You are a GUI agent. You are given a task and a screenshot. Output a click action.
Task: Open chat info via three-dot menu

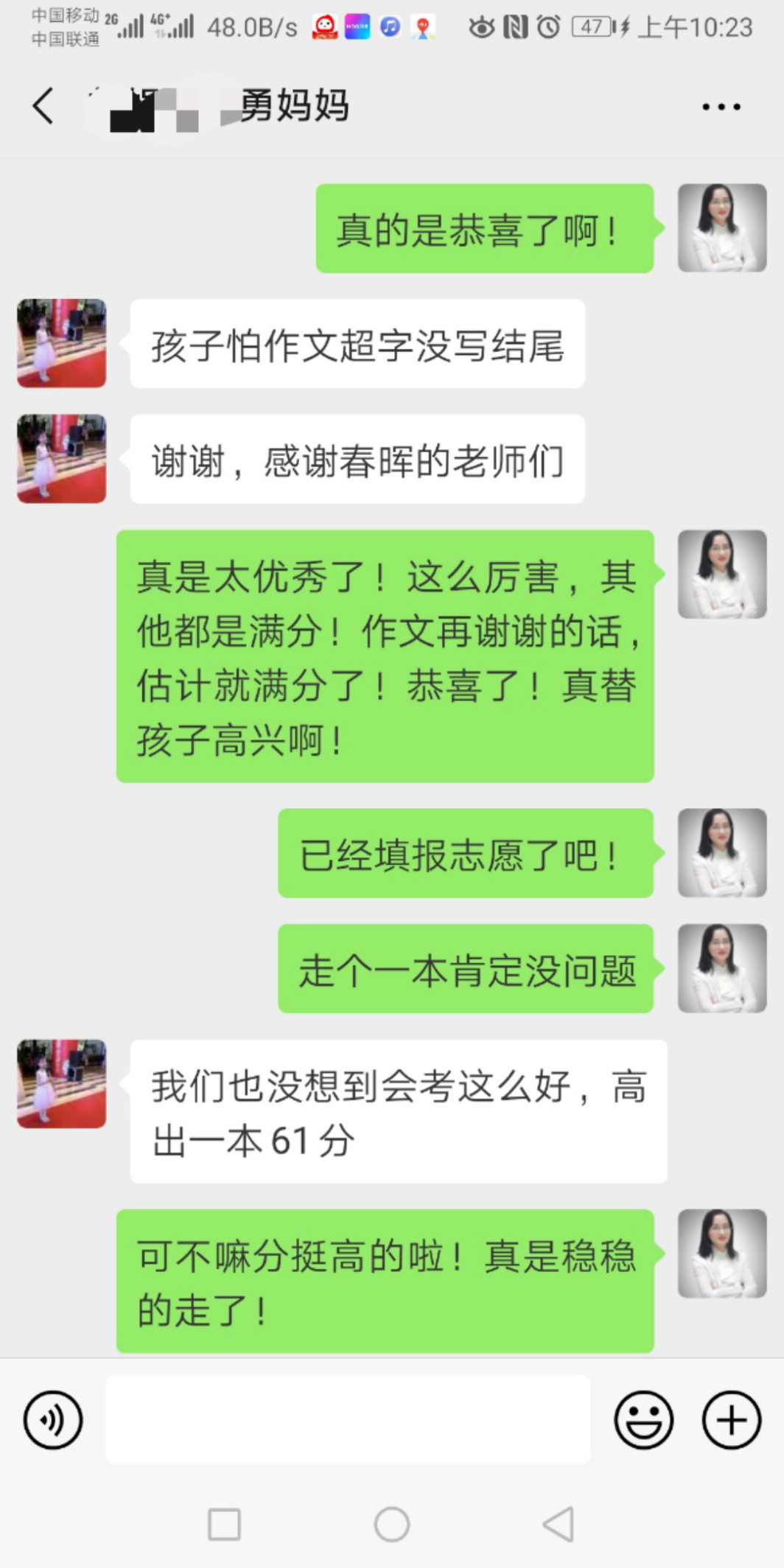point(721,108)
